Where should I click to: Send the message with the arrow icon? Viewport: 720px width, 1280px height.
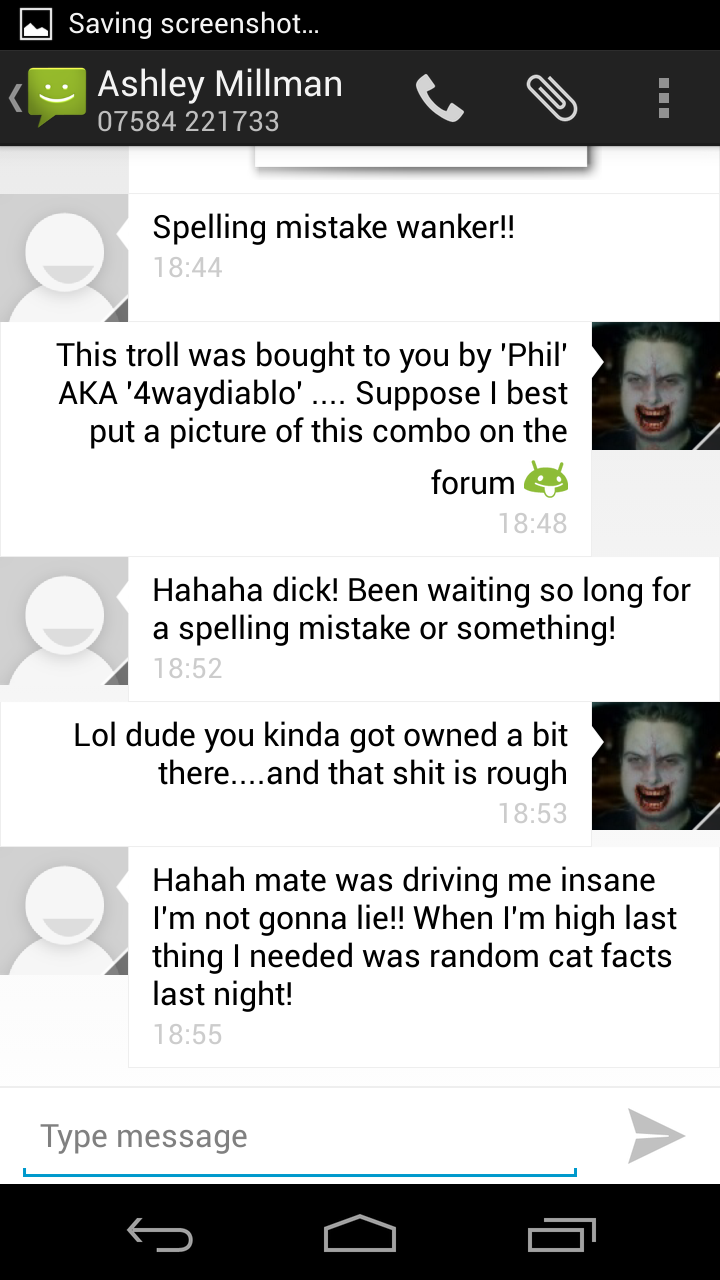[656, 1136]
